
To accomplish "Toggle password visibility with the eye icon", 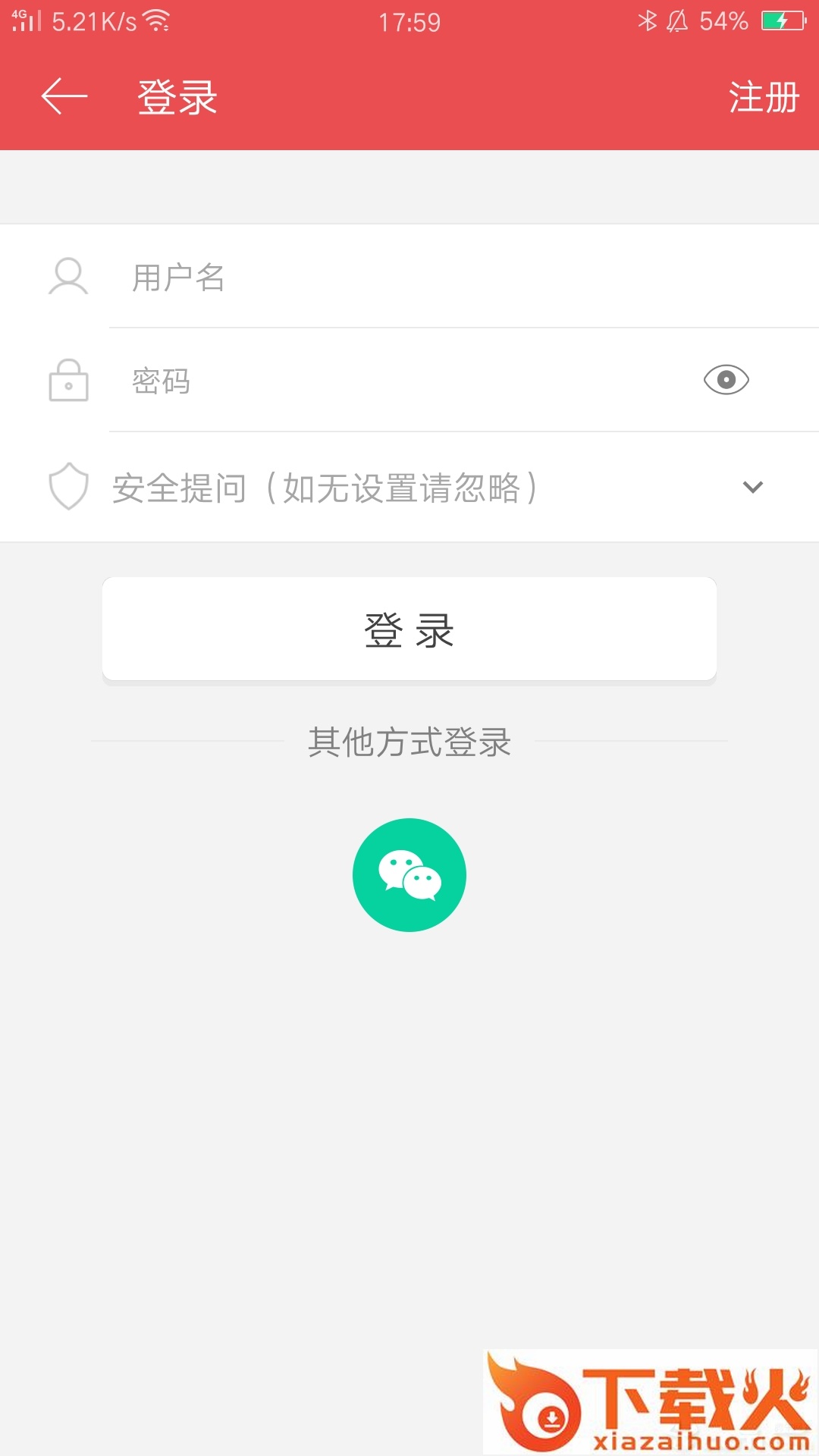I will (726, 379).
